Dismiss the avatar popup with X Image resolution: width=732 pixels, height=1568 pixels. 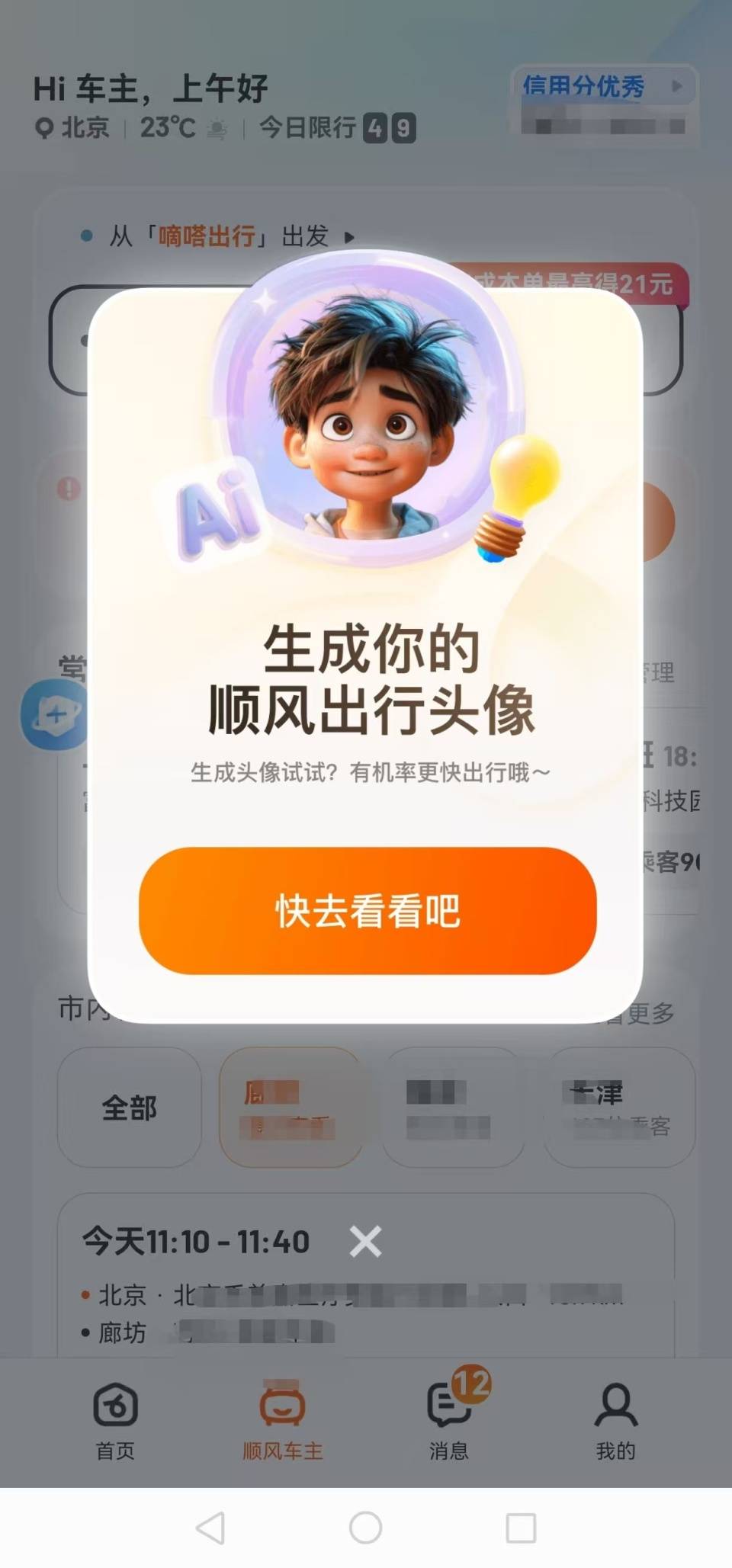click(x=365, y=1242)
